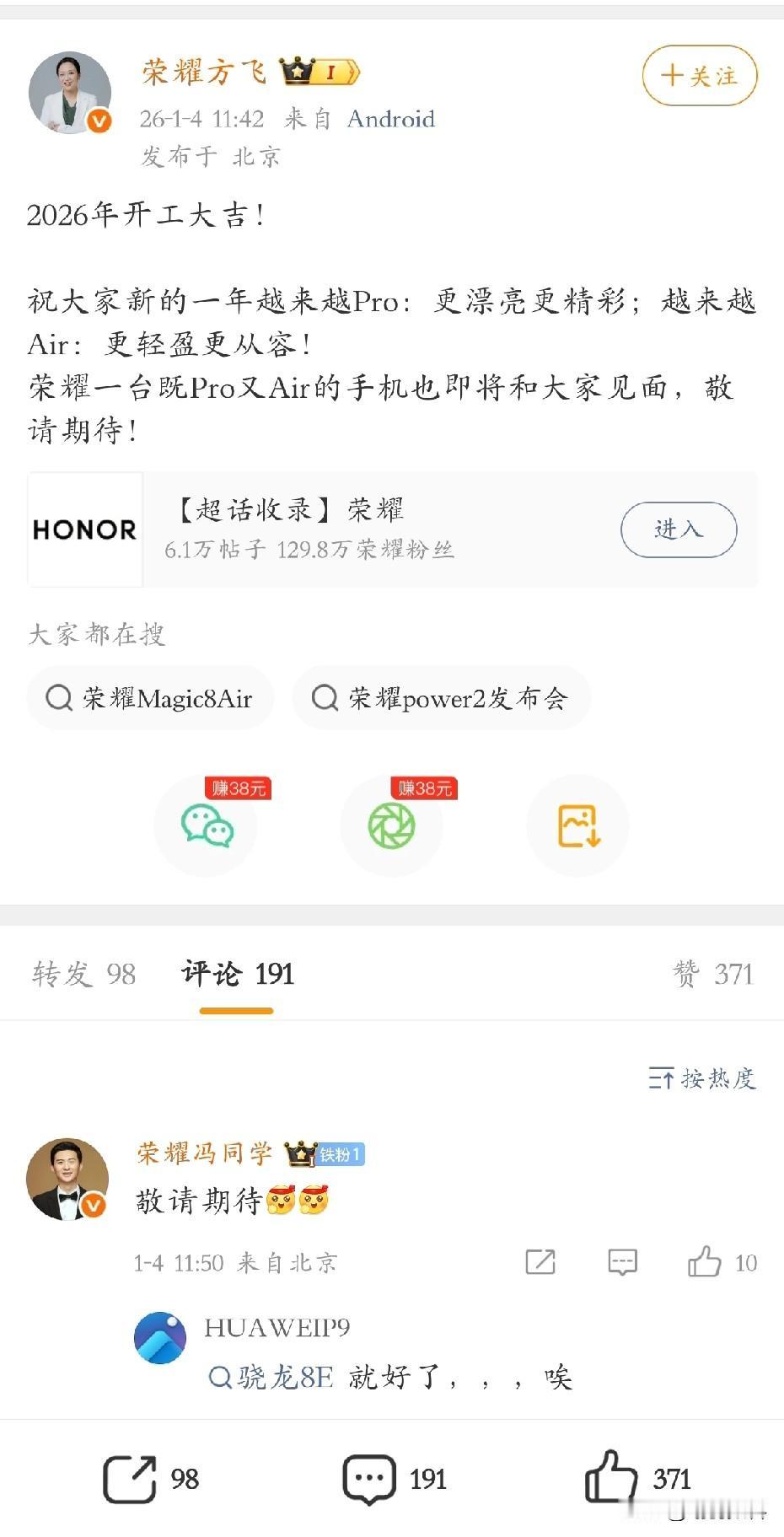This screenshot has height=1537, width=784.
Task: Share the post to WeChat
Action: pyautogui.click(x=207, y=826)
